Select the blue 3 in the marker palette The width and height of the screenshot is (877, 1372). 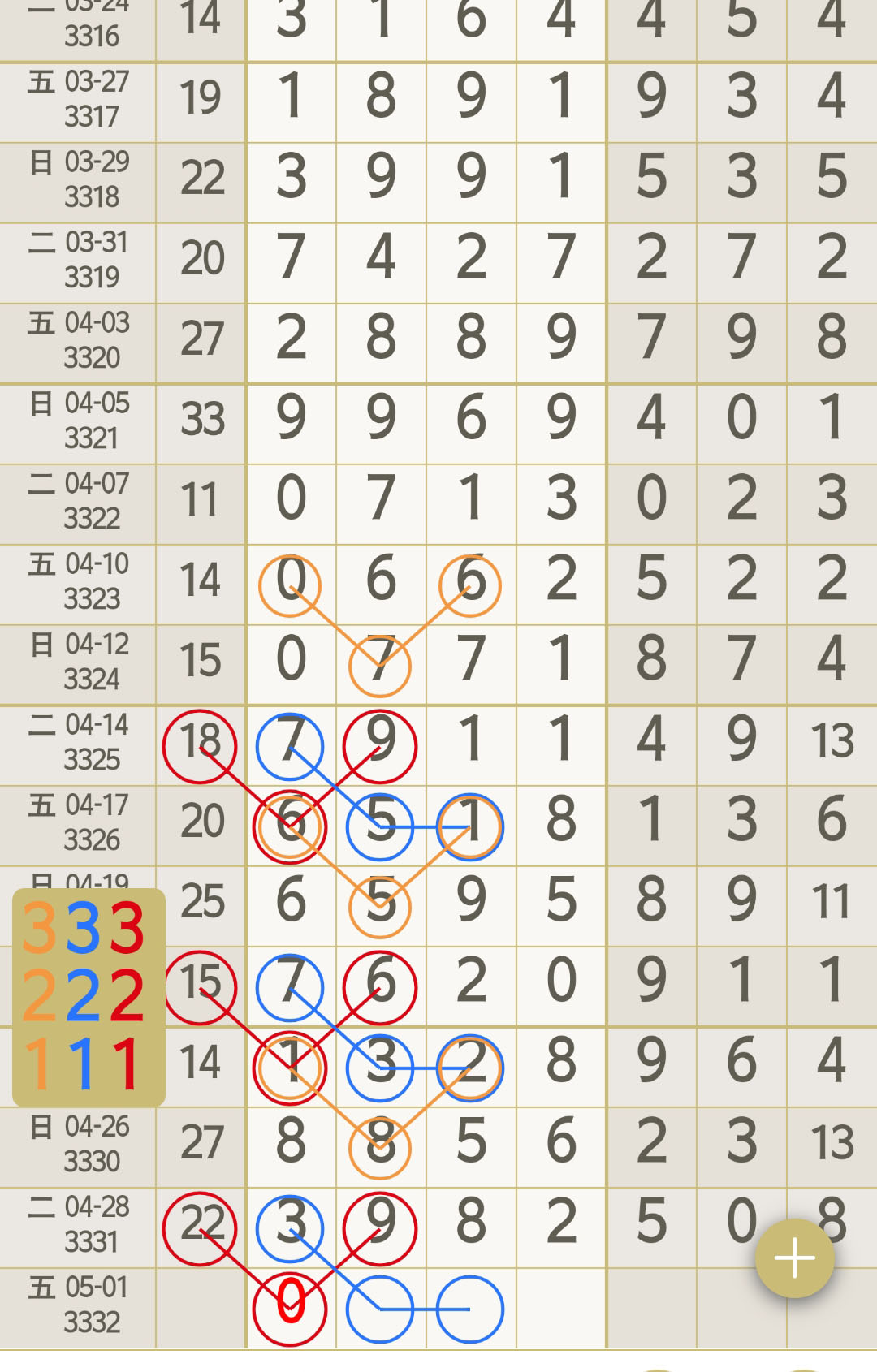point(83,928)
